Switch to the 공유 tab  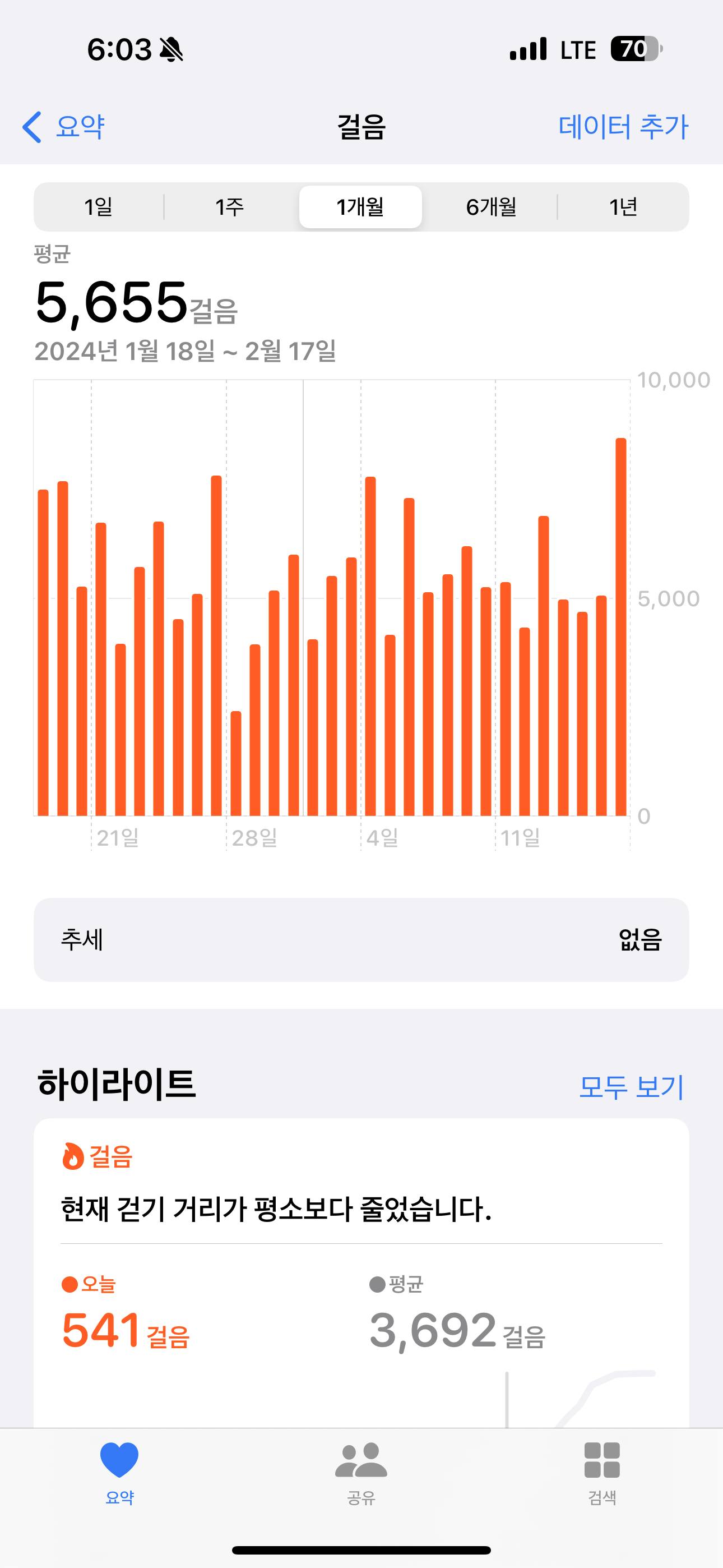[361, 1470]
